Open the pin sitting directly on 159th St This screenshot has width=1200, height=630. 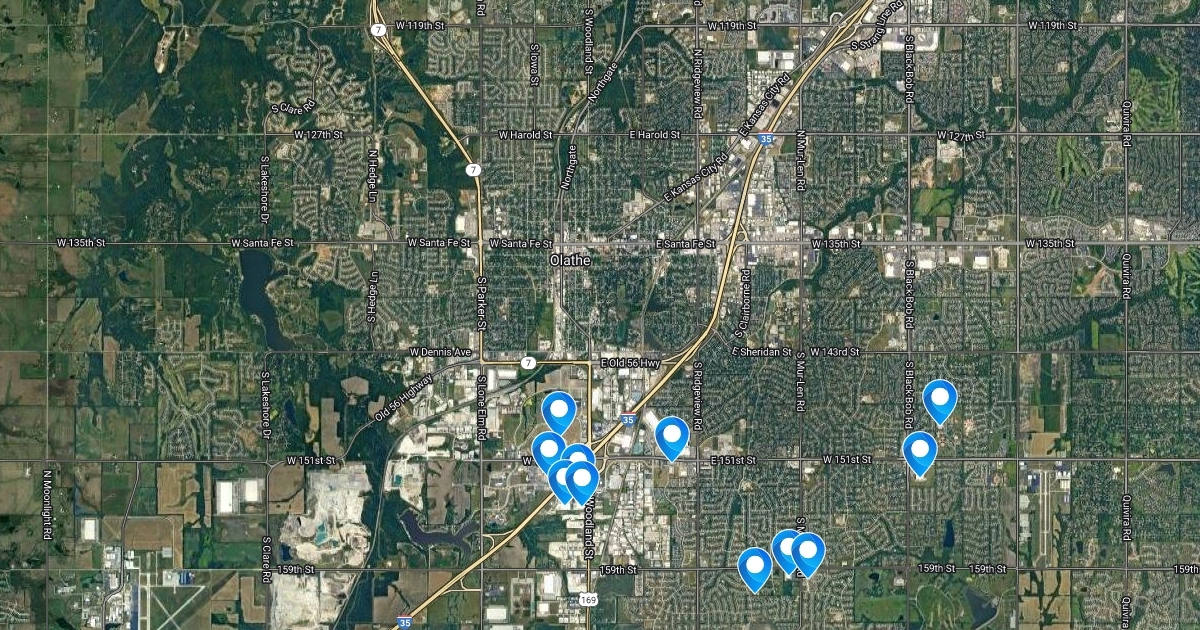(x=755, y=566)
